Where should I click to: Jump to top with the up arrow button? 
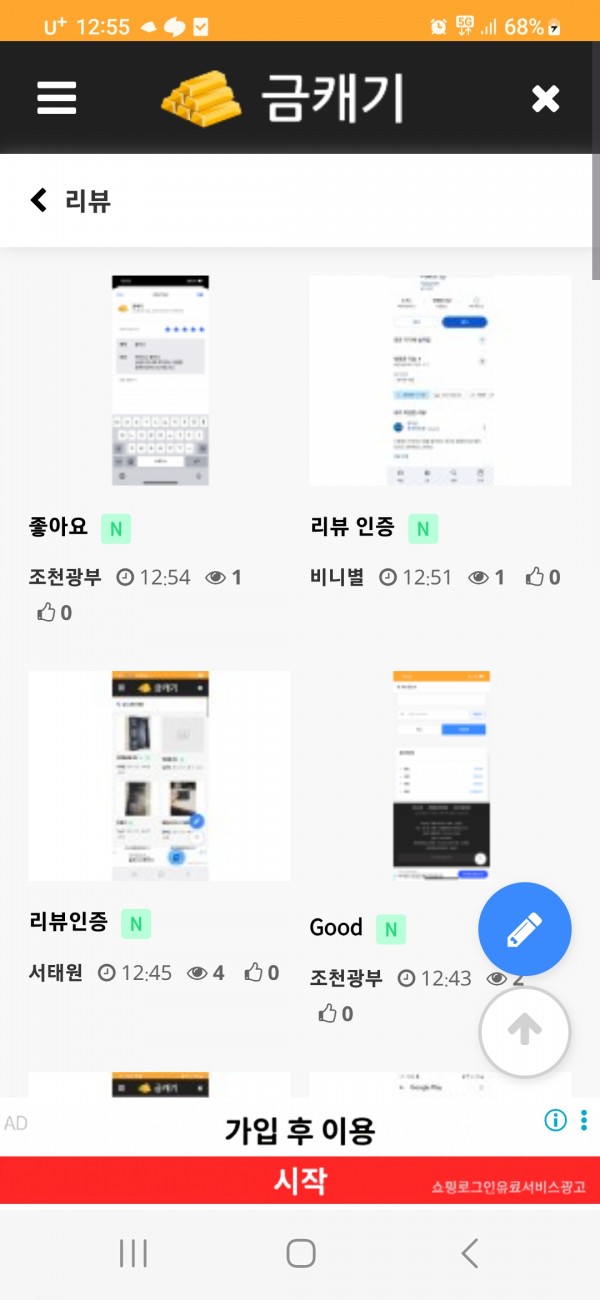coord(525,1031)
